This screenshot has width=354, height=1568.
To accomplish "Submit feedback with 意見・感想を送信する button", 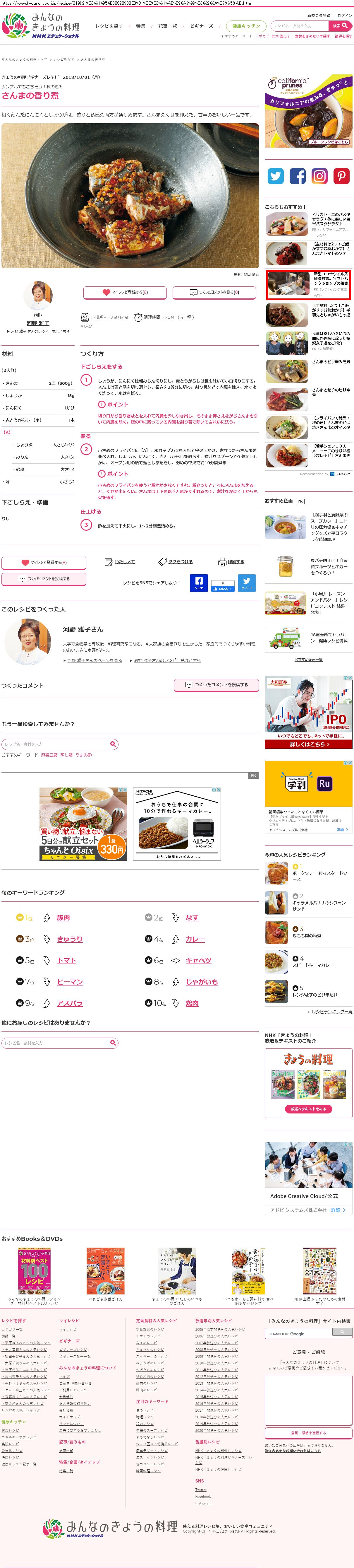I will [308, 1432].
